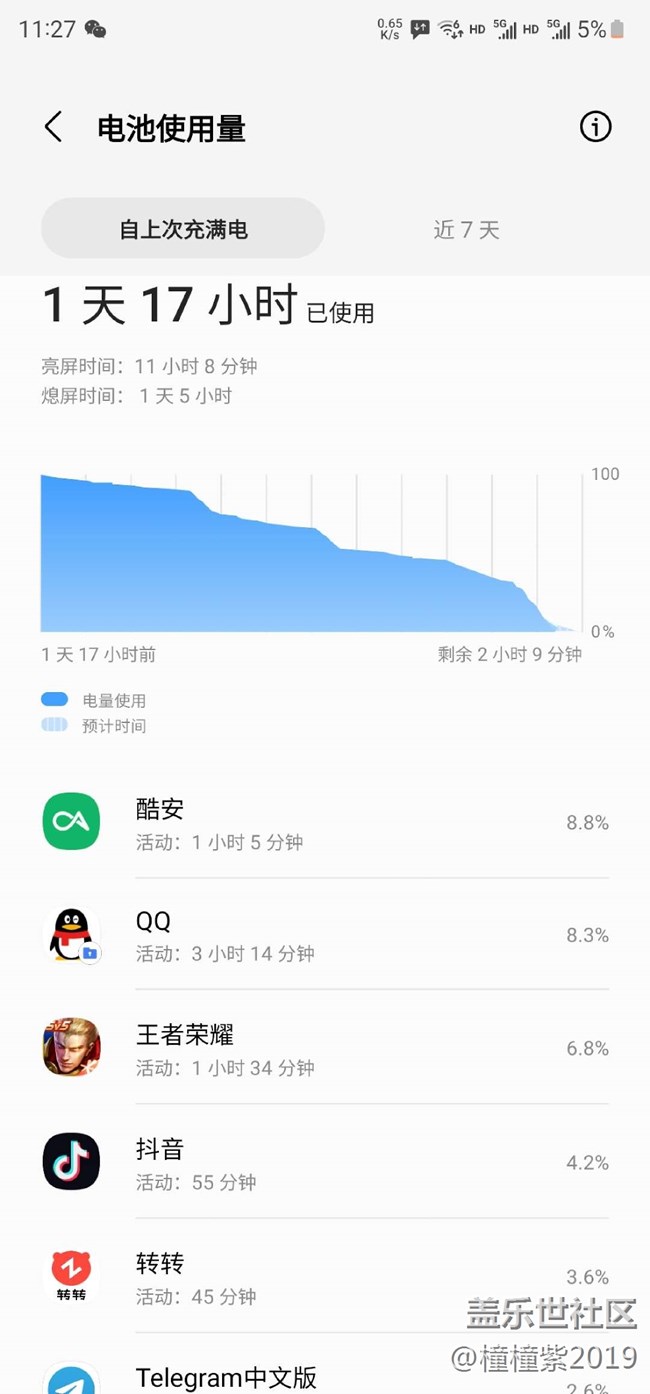Open 王者荣耀 battery usage row
The height and width of the screenshot is (1394, 650).
click(x=325, y=1048)
